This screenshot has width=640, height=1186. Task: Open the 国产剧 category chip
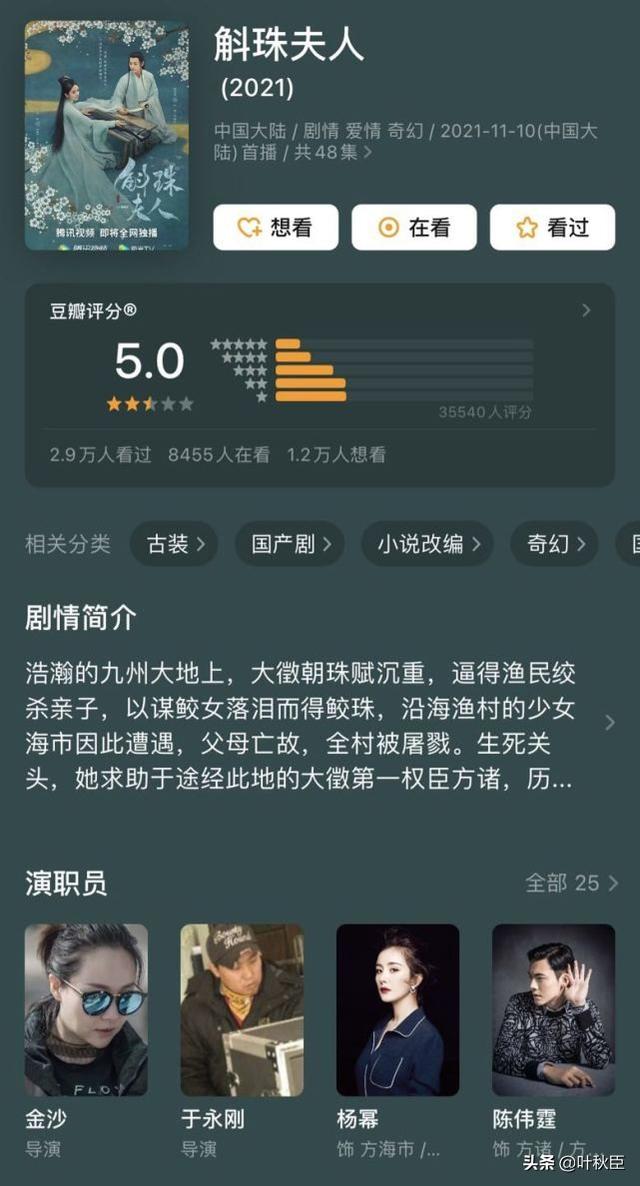pos(290,544)
